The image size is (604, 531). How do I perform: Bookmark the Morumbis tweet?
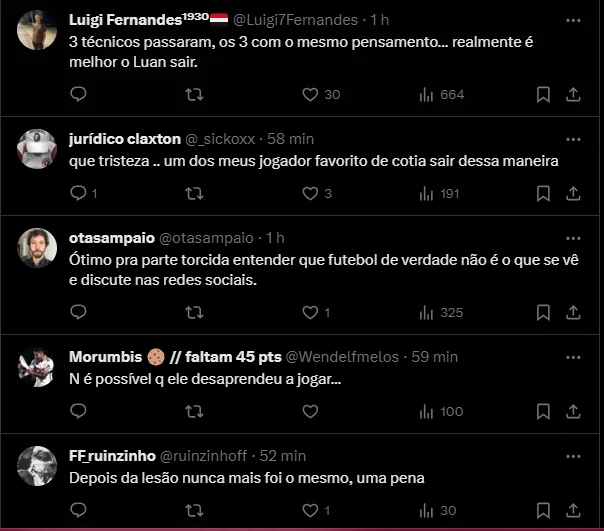pos(543,411)
